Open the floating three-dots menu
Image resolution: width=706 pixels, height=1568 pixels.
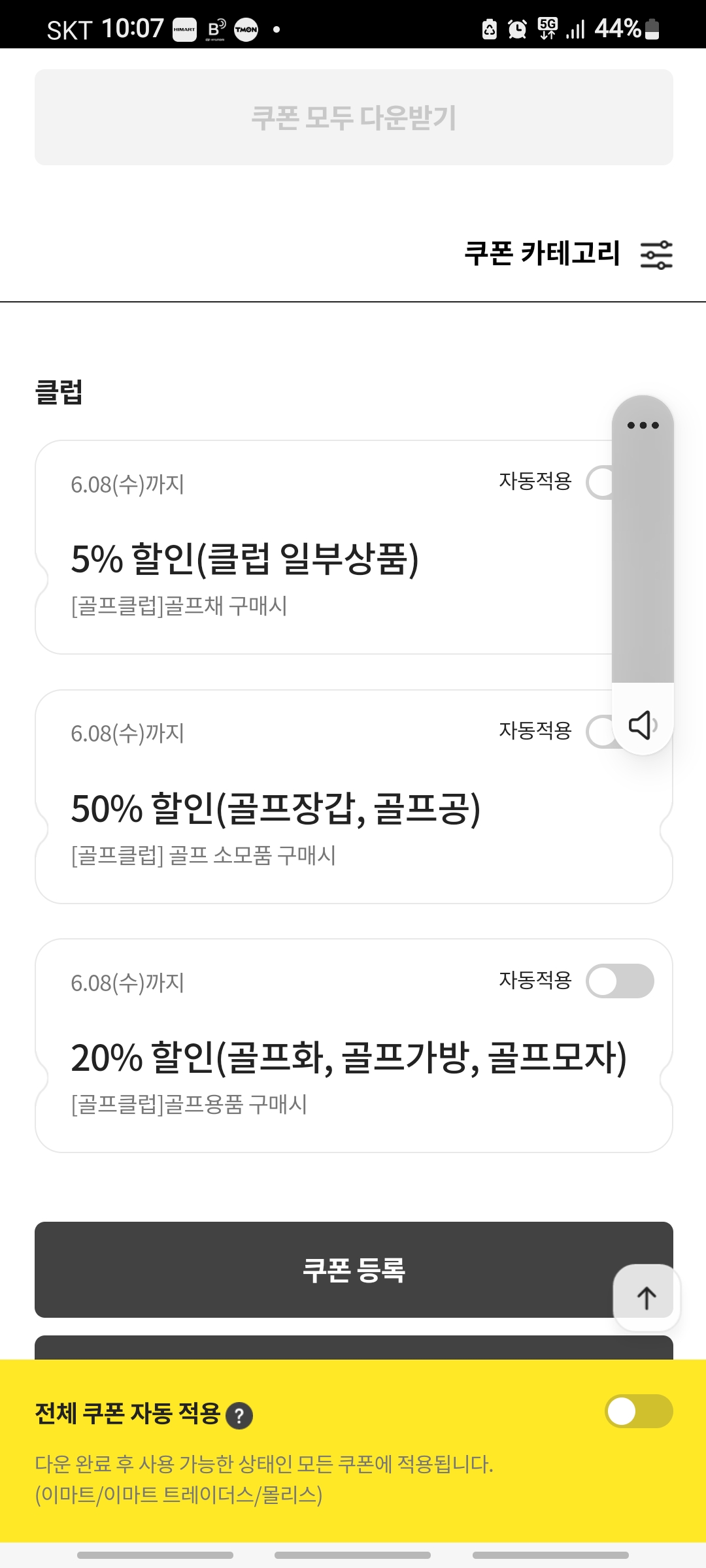coord(643,425)
